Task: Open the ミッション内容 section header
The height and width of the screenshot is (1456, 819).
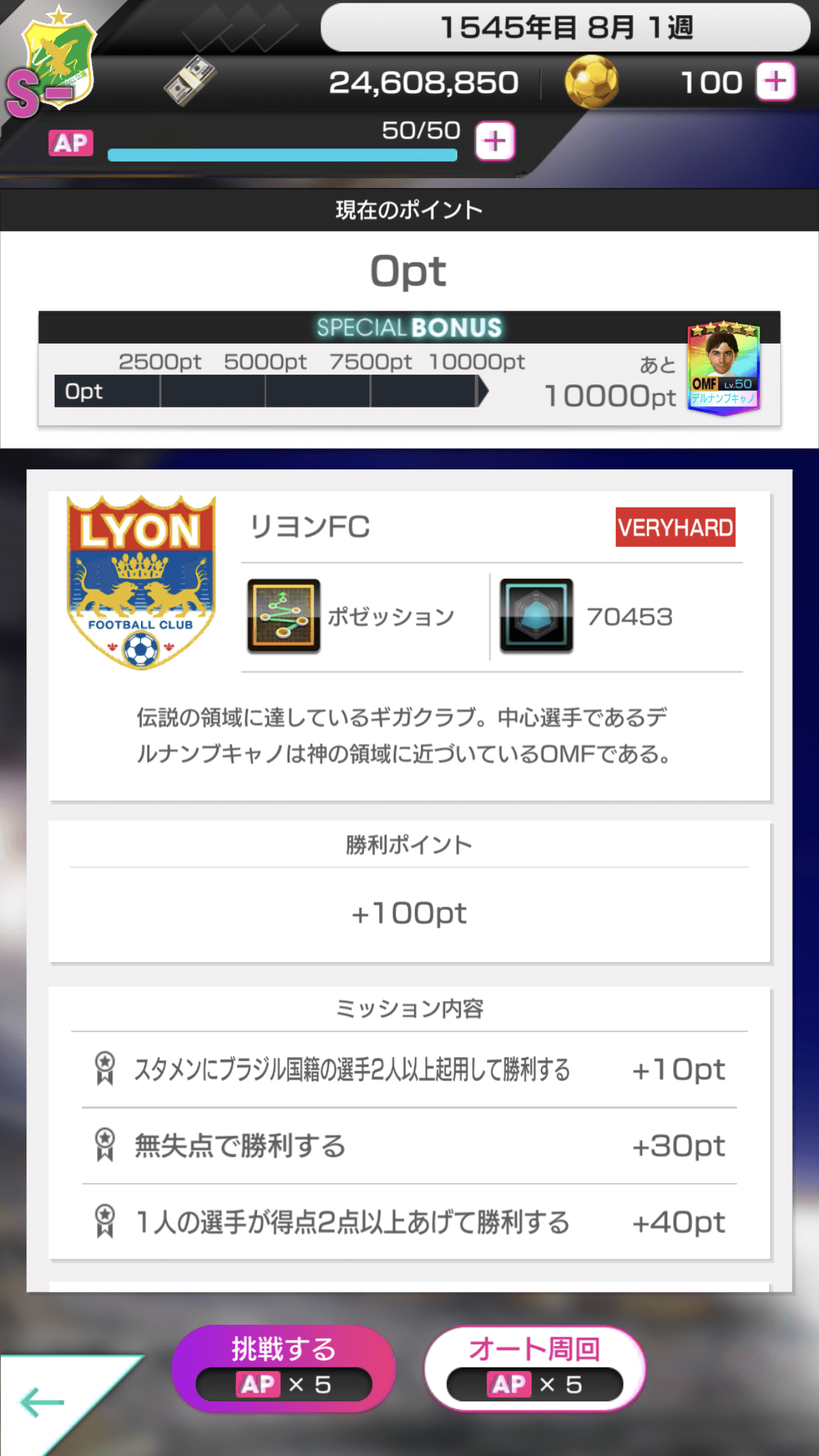Action: coord(409,1008)
